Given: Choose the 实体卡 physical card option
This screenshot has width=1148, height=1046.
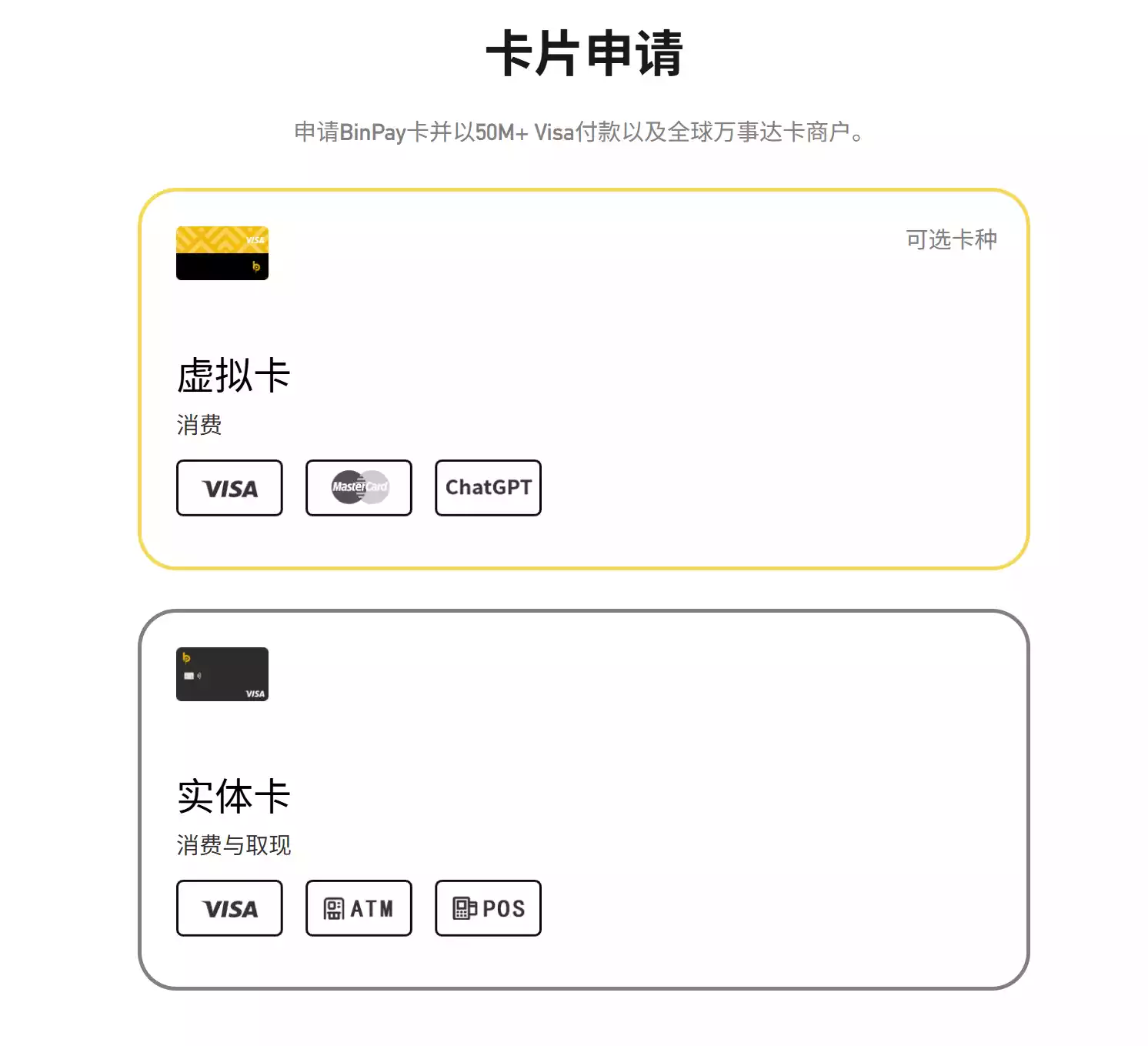Looking at the screenshot, I should pos(583,799).
